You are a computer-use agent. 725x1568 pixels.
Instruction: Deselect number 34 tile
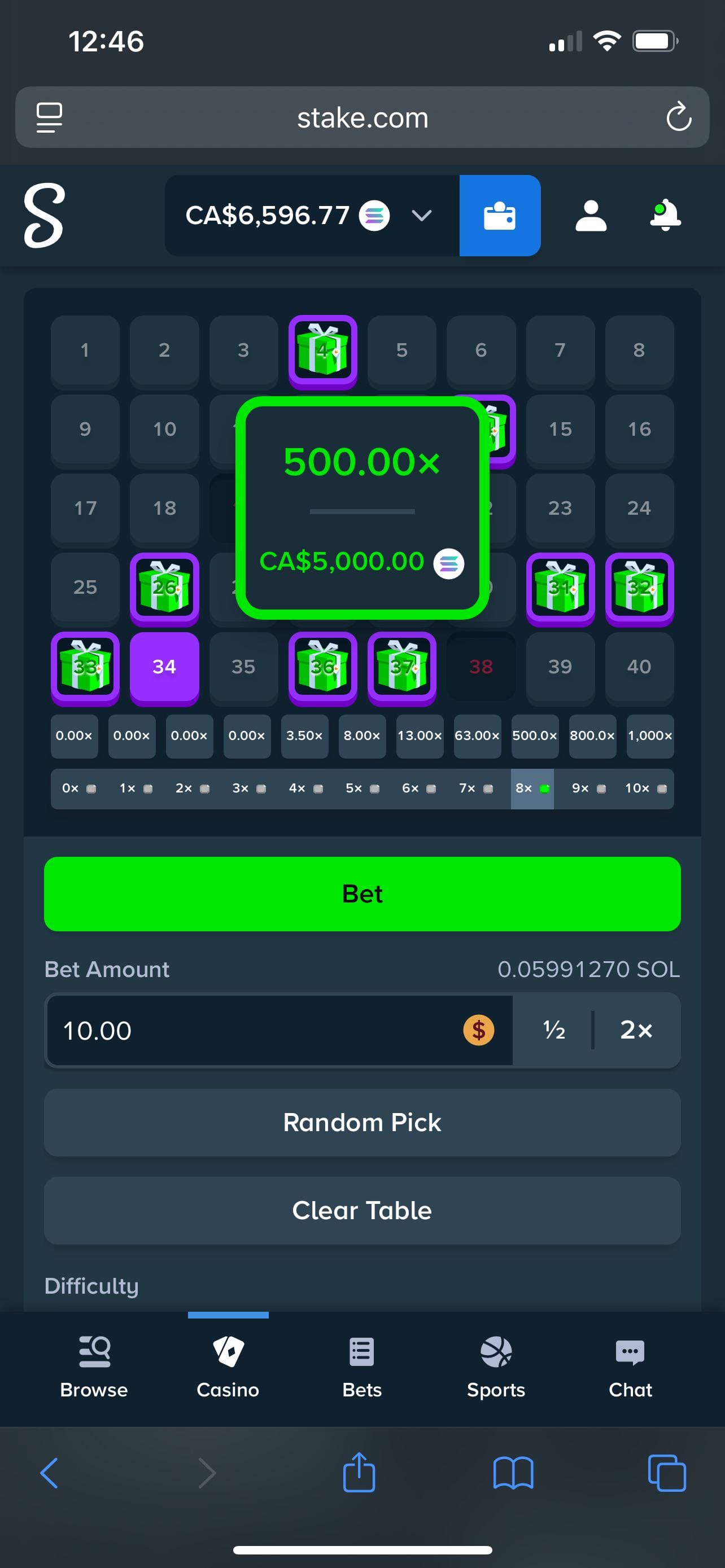pos(164,667)
